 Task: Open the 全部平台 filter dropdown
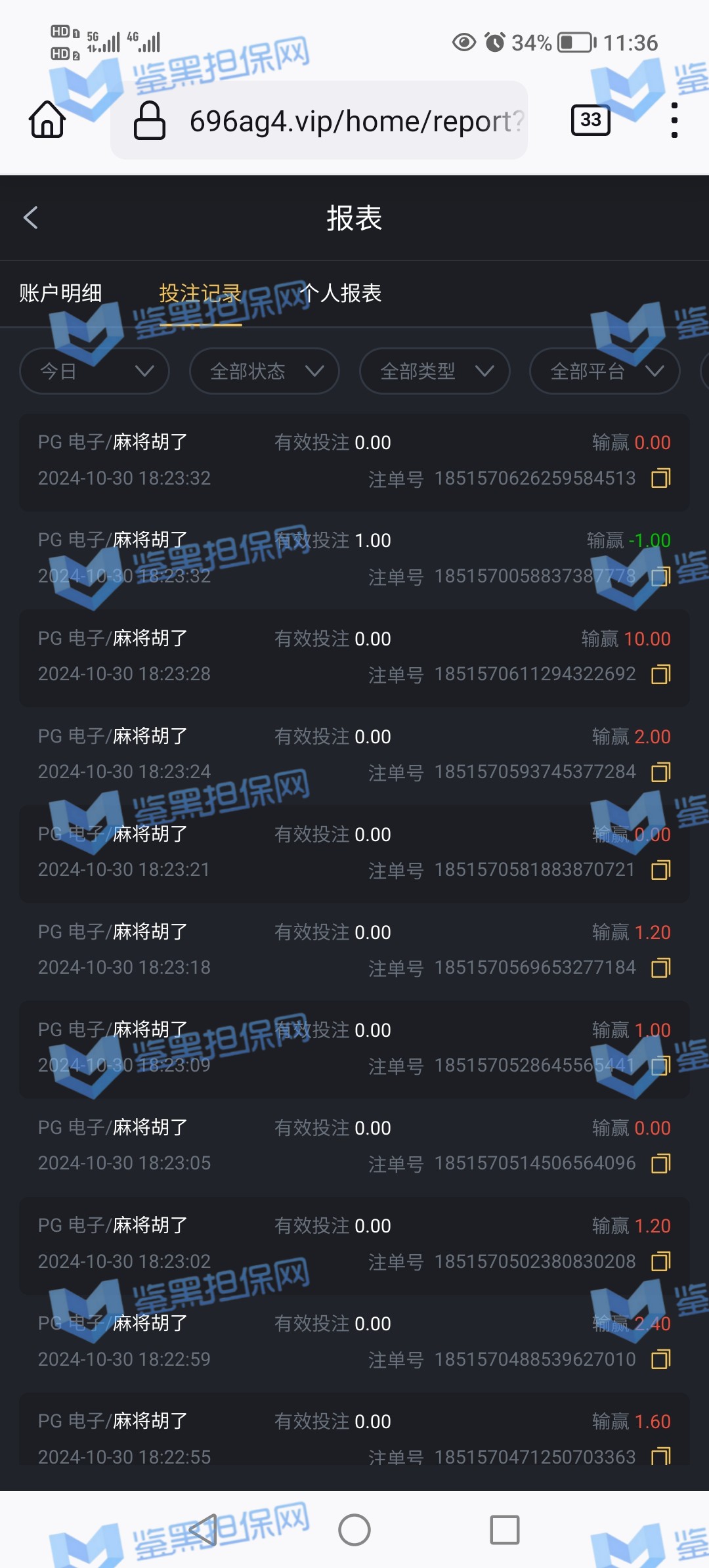coord(605,372)
